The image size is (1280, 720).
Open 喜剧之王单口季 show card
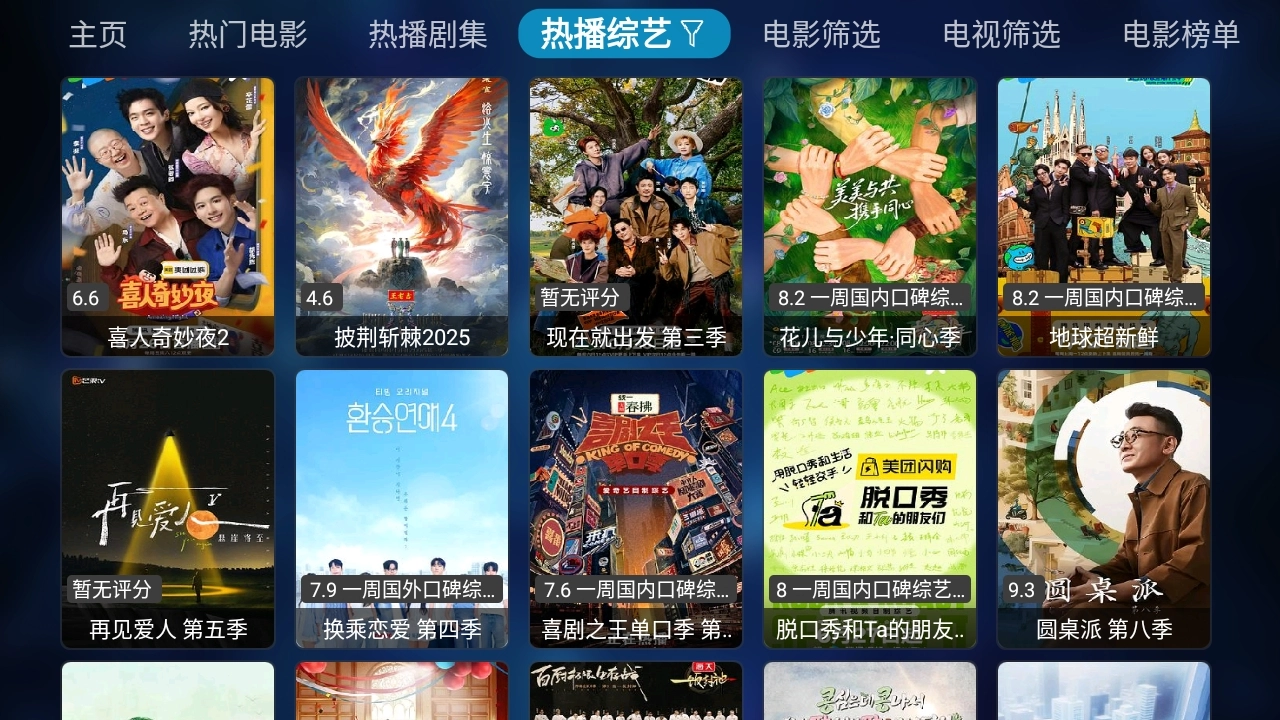[636, 508]
